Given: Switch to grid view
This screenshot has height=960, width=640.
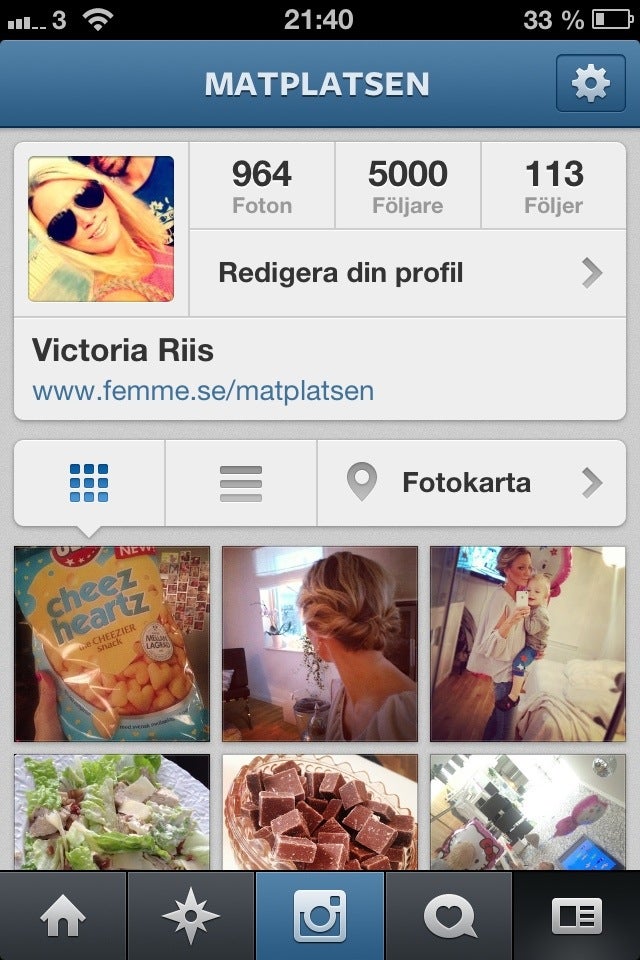Looking at the screenshot, I should pyautogui.click(x=89, y=483).
